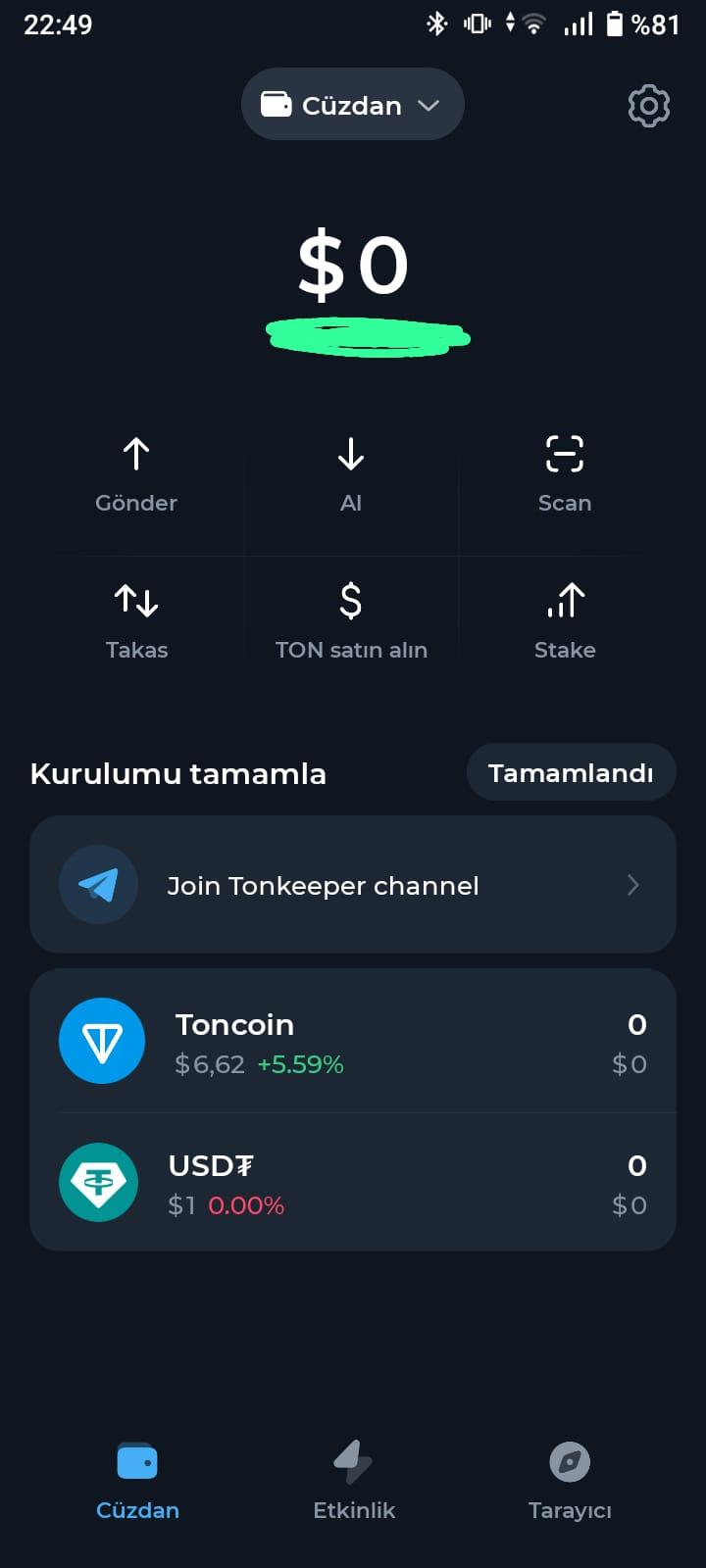Switch to the Tarayıcı tab
706x1568 pixels.
click(x=569, y=1480)
